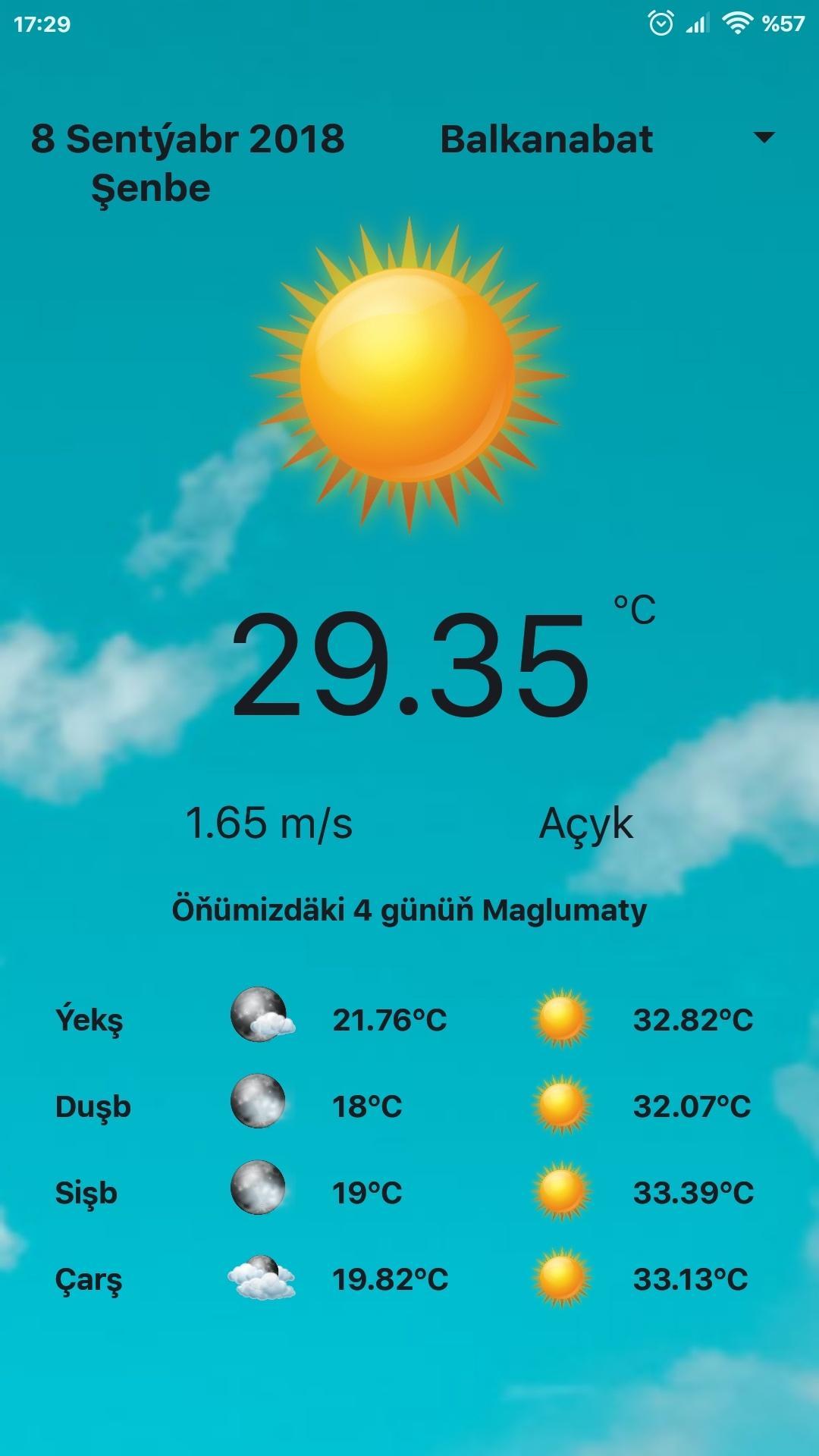Tap the Açyk weather condition label
819x1456 pixels.
point(588,823)
